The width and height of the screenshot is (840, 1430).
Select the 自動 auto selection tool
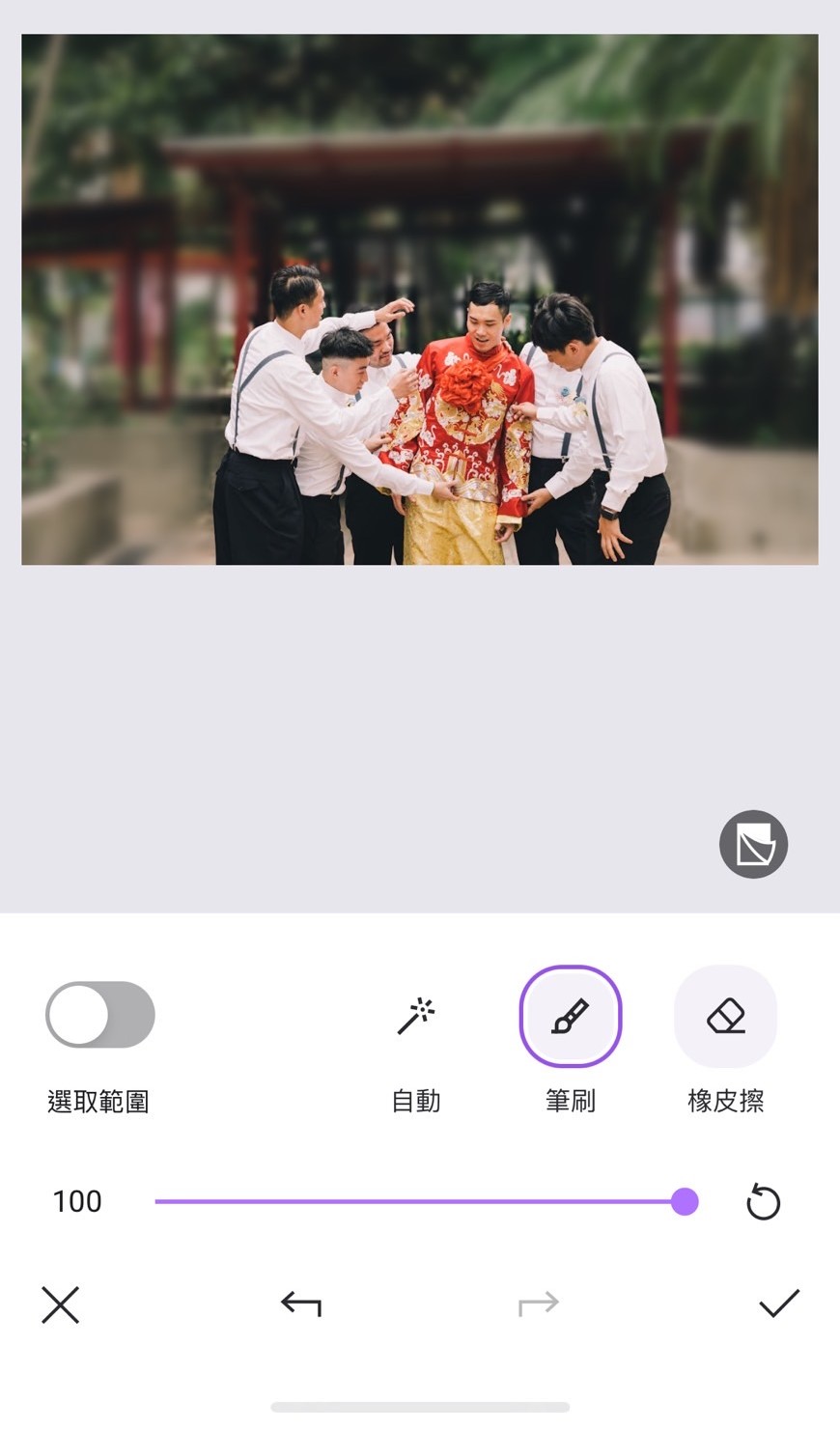pyautogui.click(x=415, y=1015)
